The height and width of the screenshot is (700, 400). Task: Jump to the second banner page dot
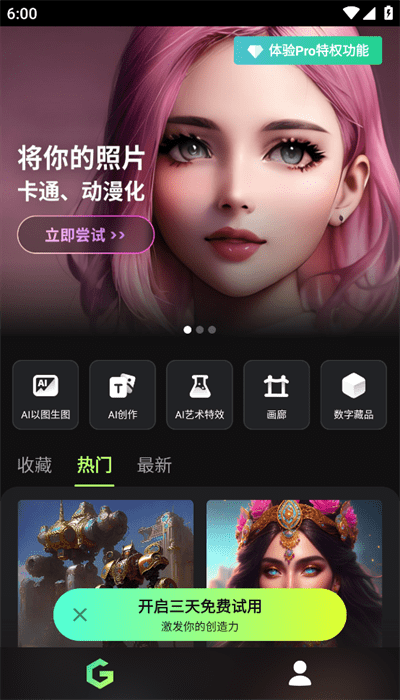200,329
